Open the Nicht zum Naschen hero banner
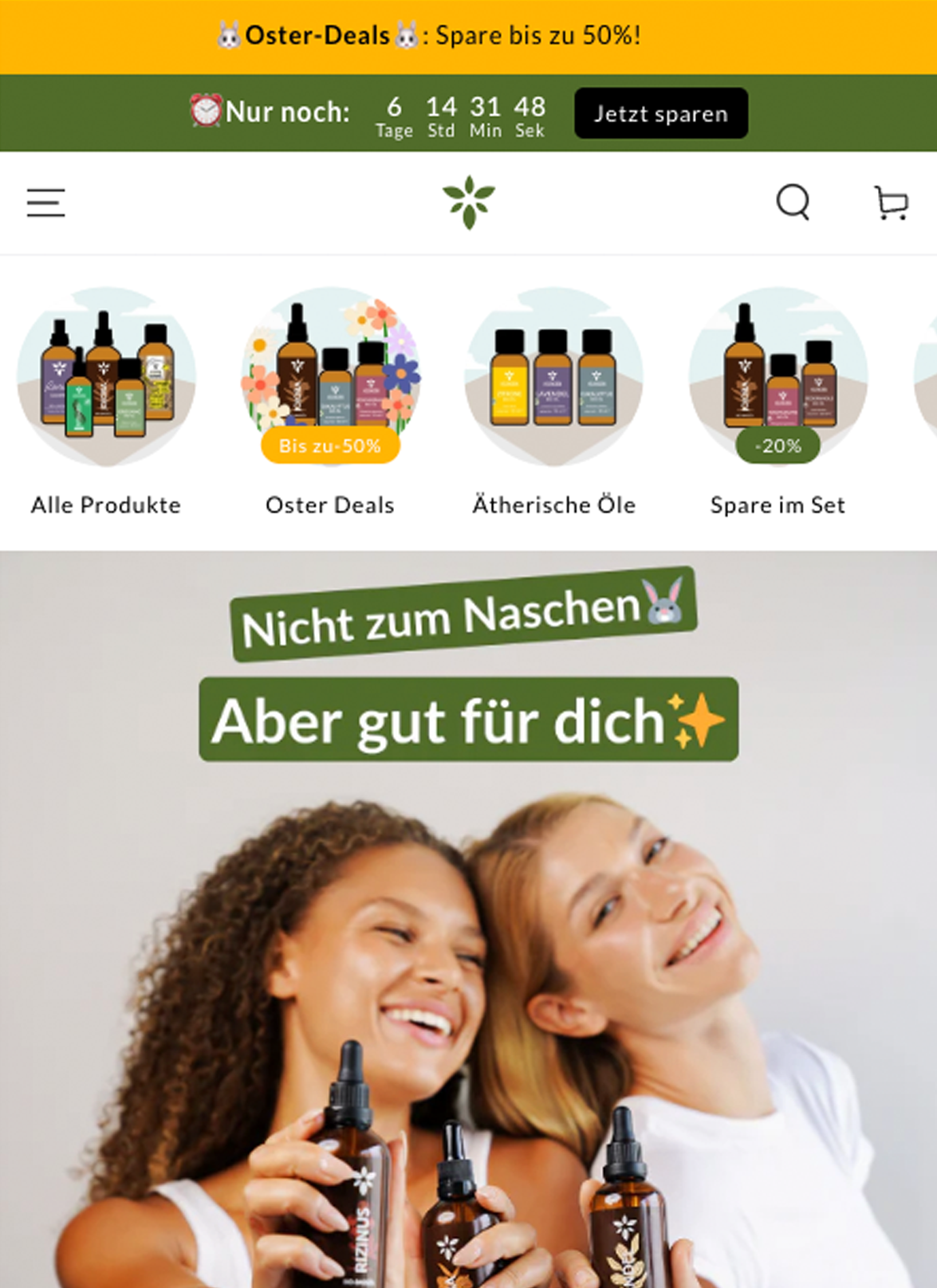937x1288 pixels. 468,917
